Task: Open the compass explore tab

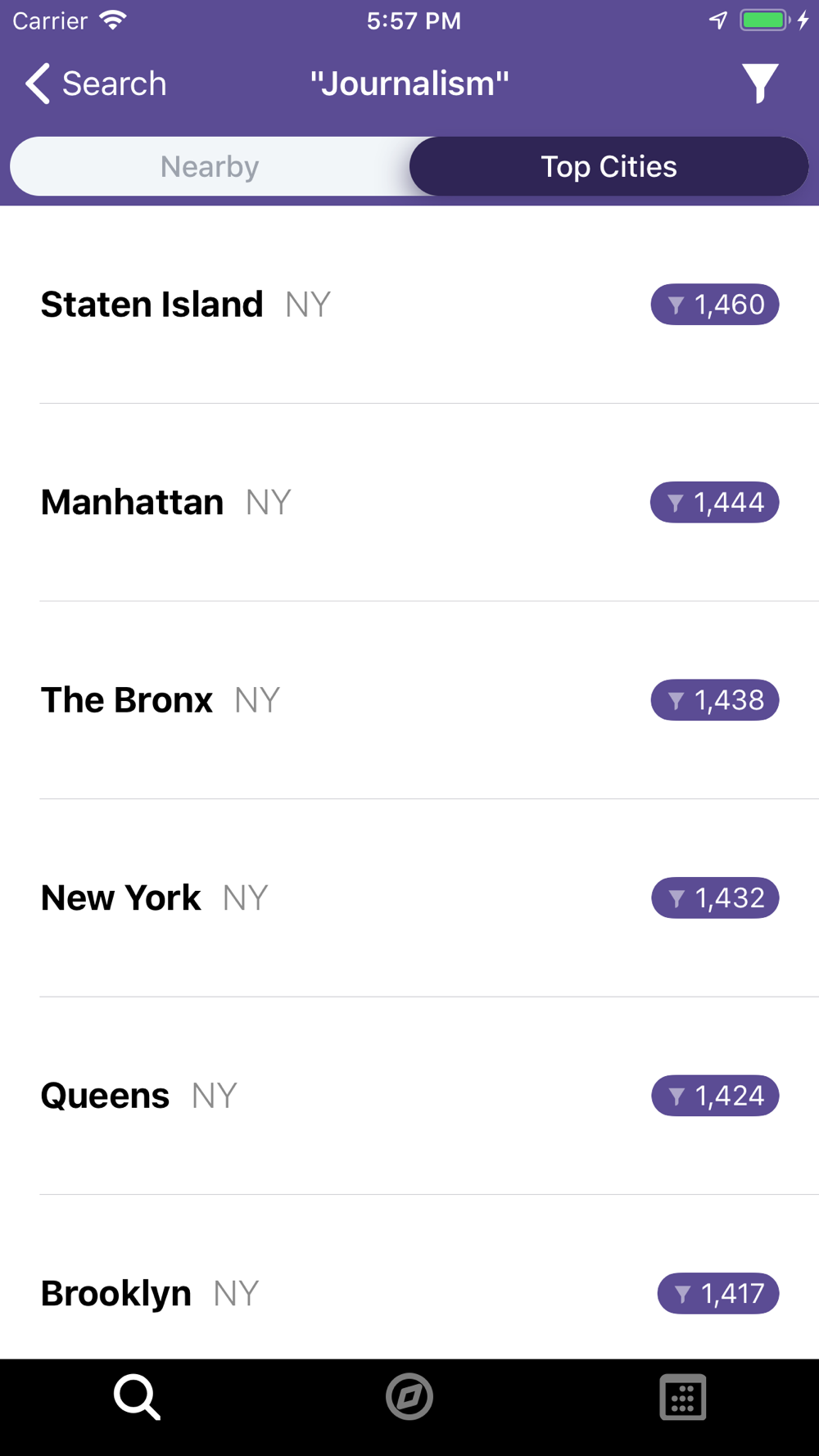Action: coord(409,1397)
